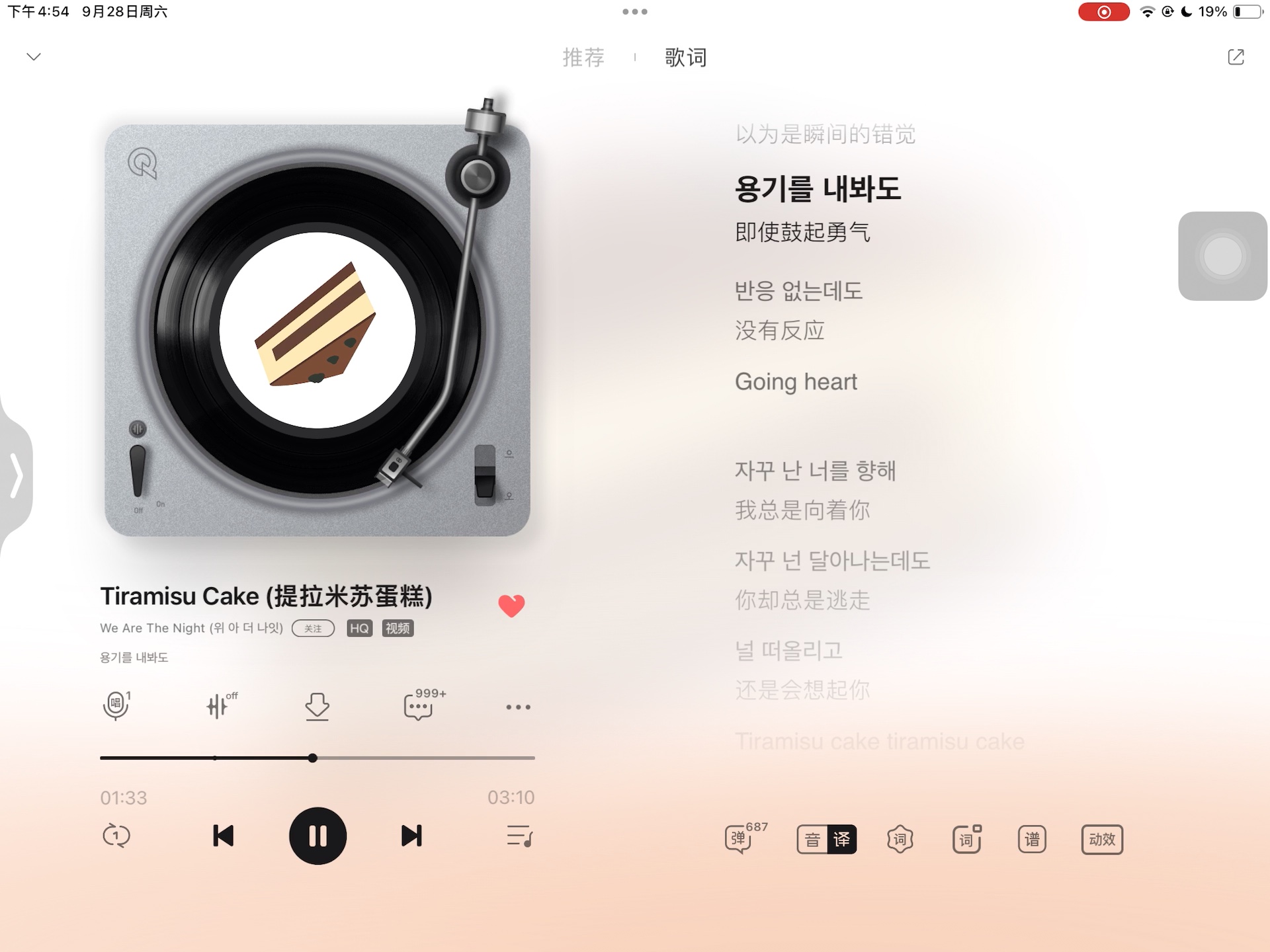Viewport: 1270px width, 952px height.
Task: Share this song
Action: (x=1236, y=57)
